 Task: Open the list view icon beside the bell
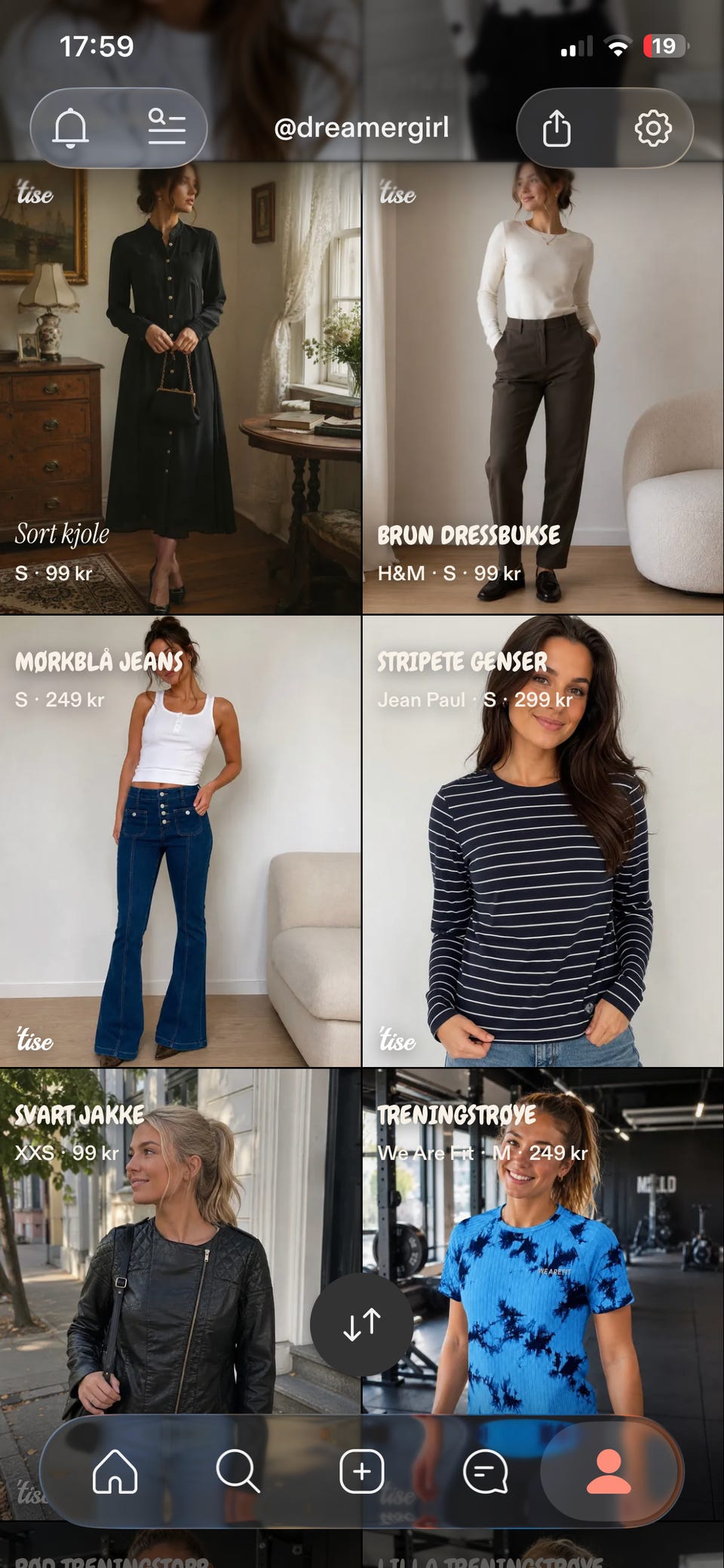pos(167,128)
